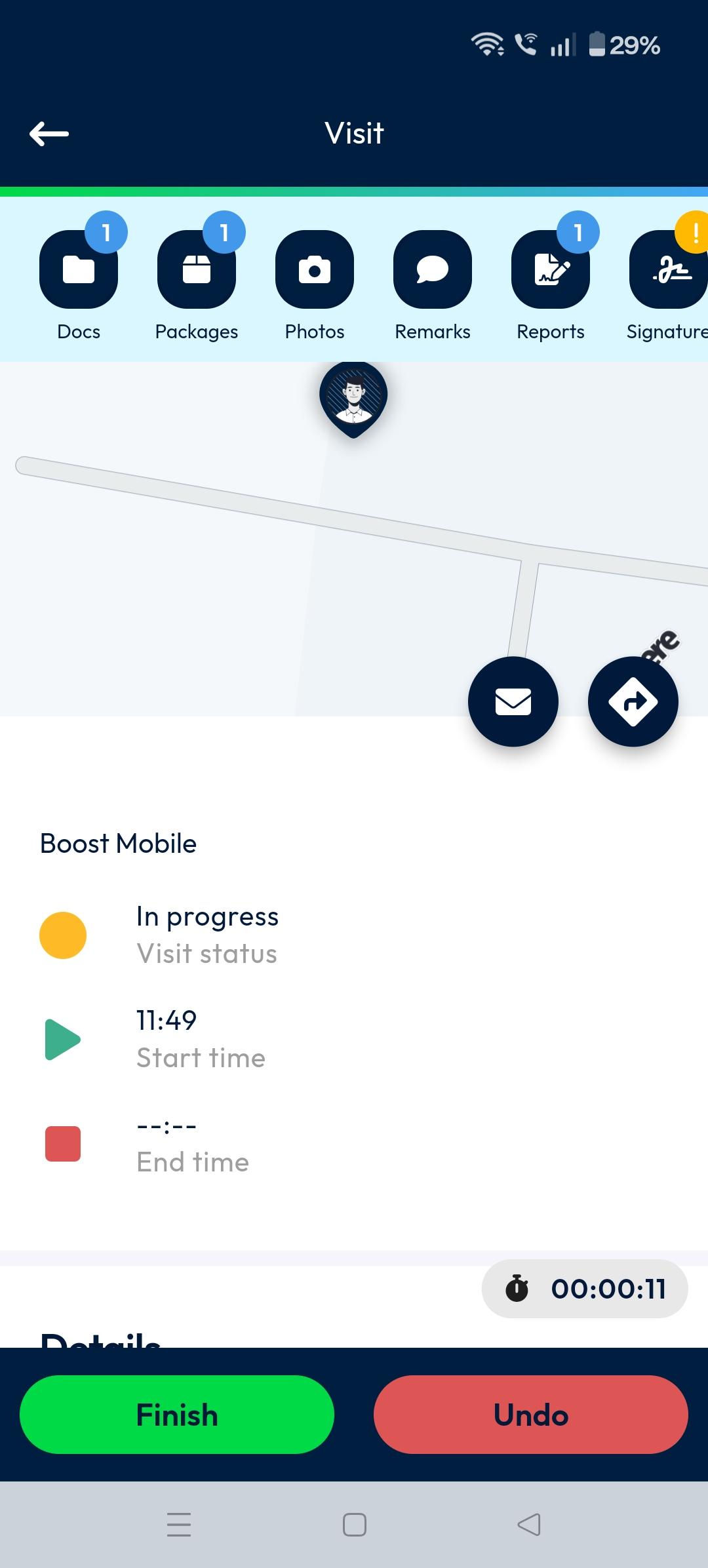The width and height of the screenshot is (708, 1568).
Task: Undo the visit start
Action: (x=531, y=1415)
